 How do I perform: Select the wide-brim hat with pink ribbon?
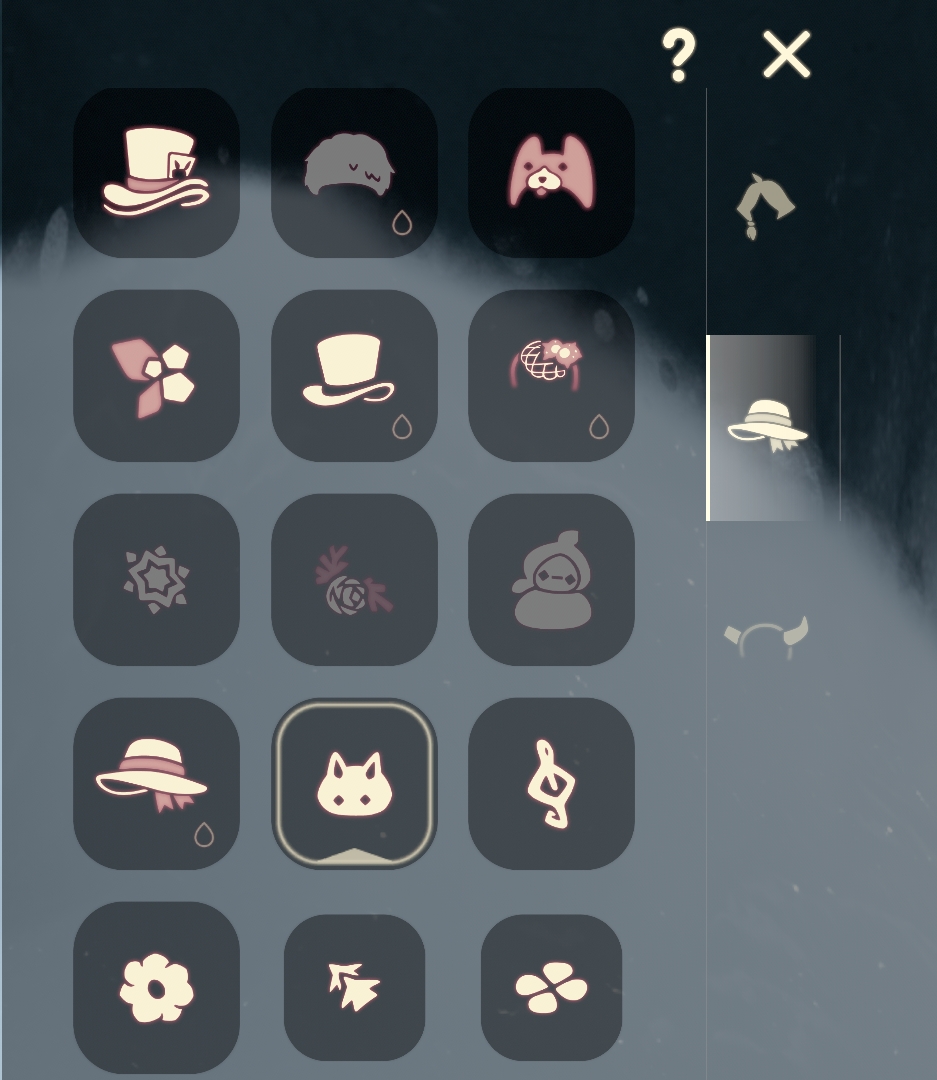(x=156, y=784)
